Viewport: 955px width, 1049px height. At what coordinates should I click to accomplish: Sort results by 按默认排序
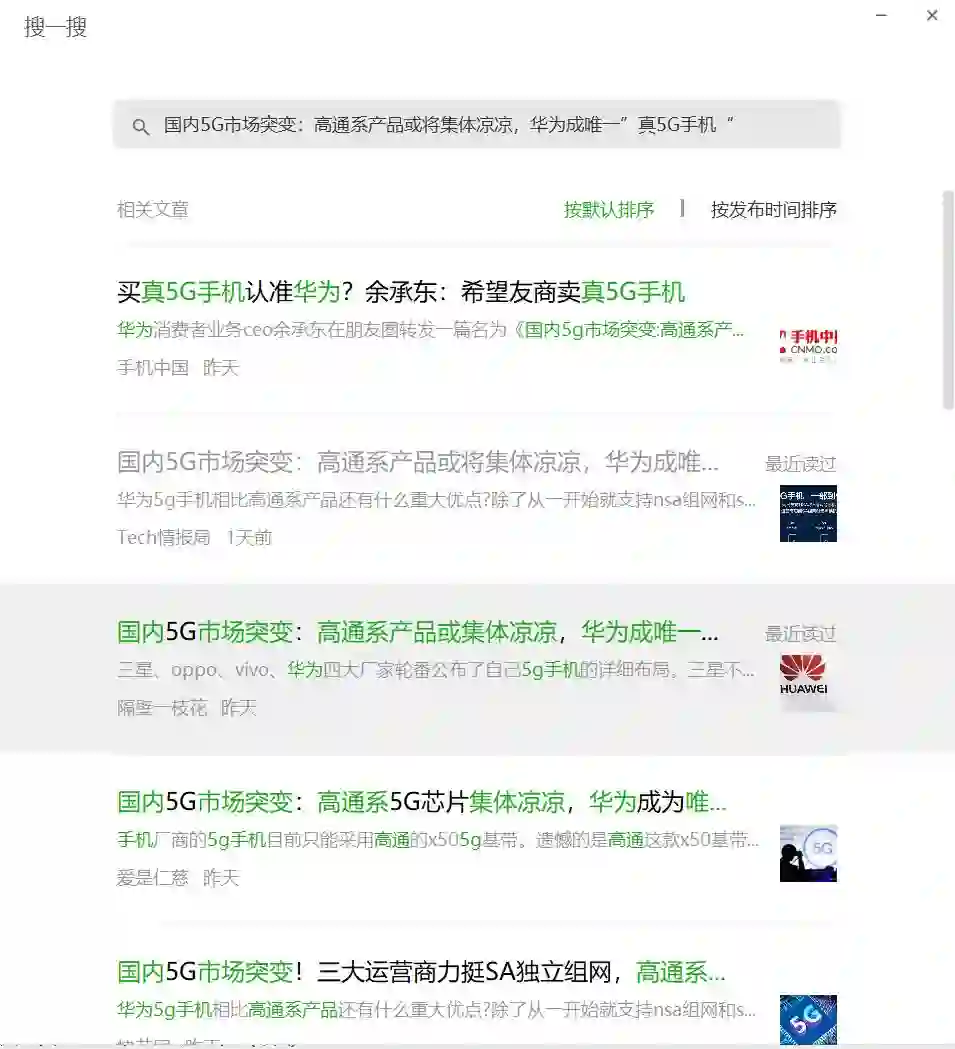(x=609, y=209)
